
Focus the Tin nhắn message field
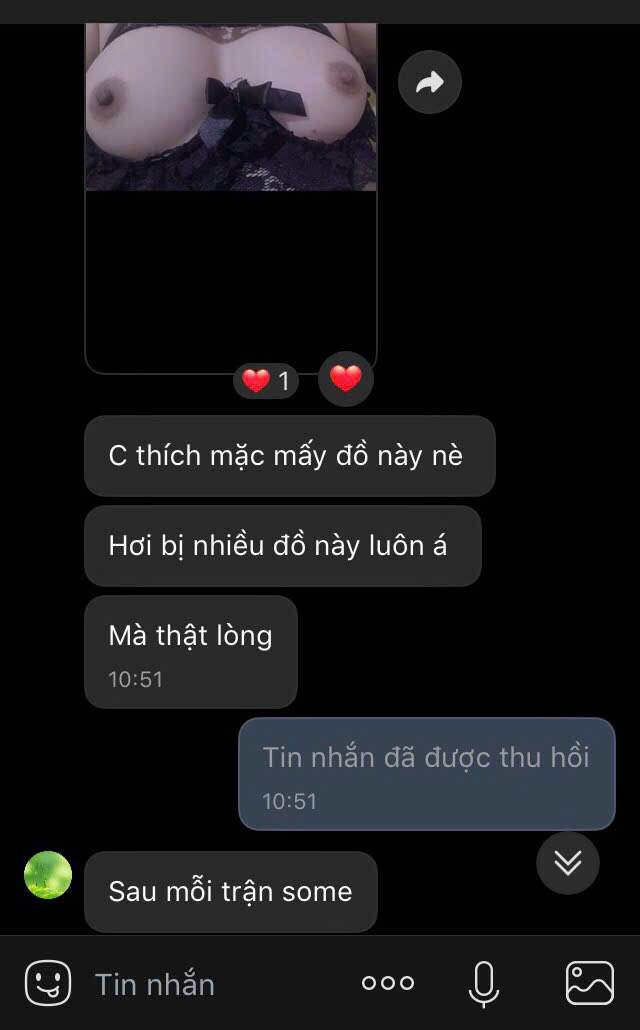coord(210,984)
